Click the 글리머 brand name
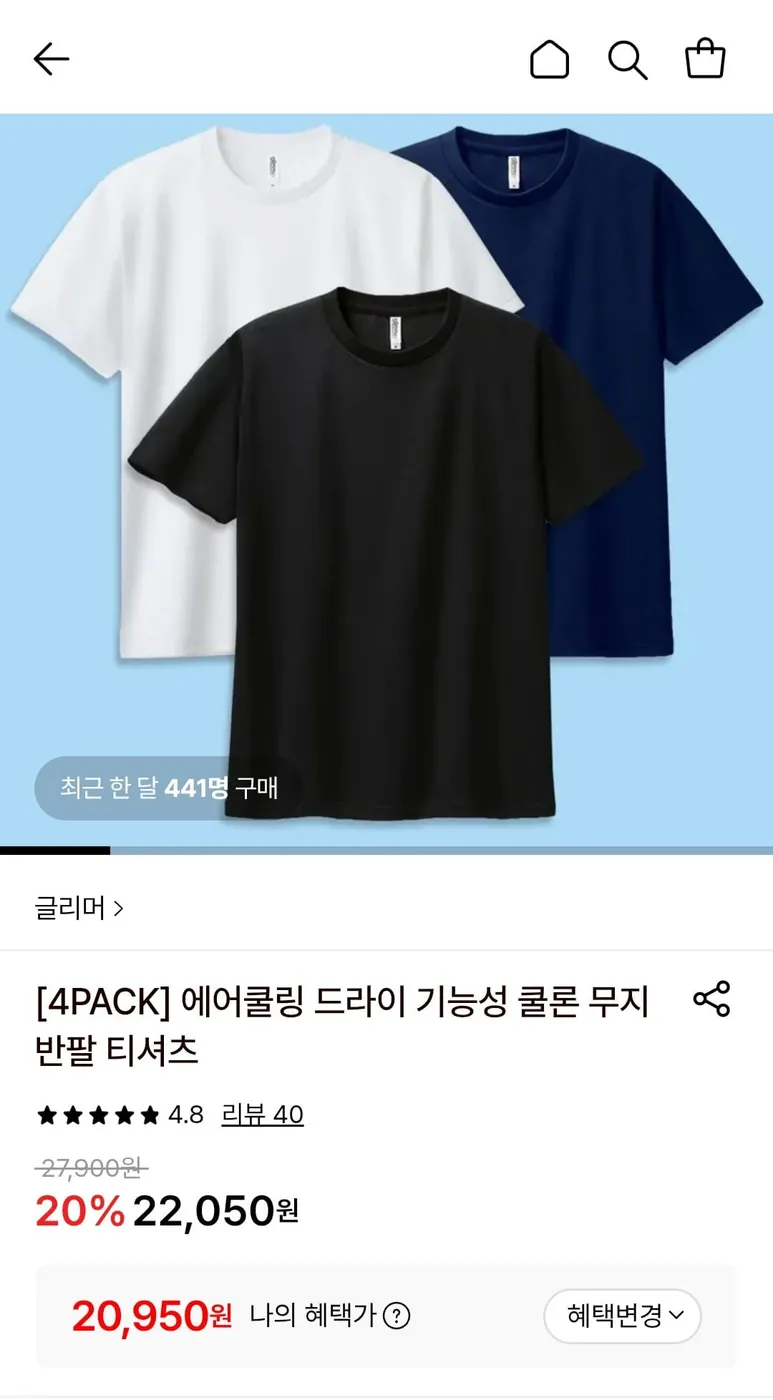The image size is (773, 1400). coord(60,908)
